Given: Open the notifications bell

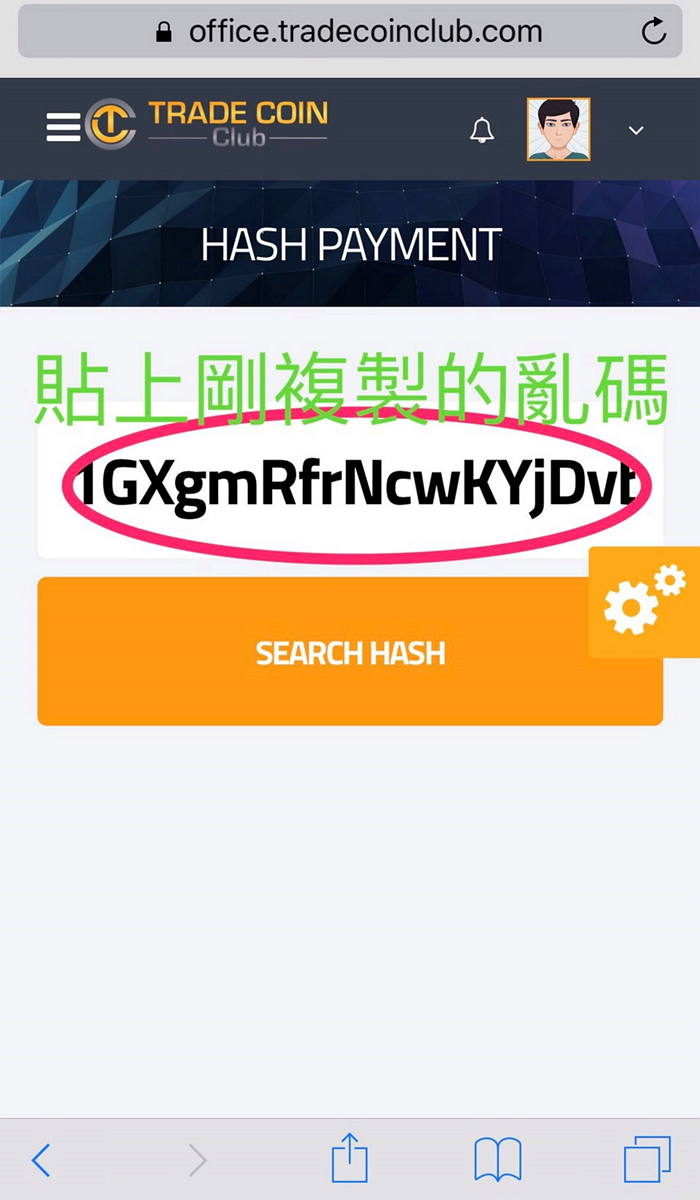Looking at the screenshot, I should 482,130.
